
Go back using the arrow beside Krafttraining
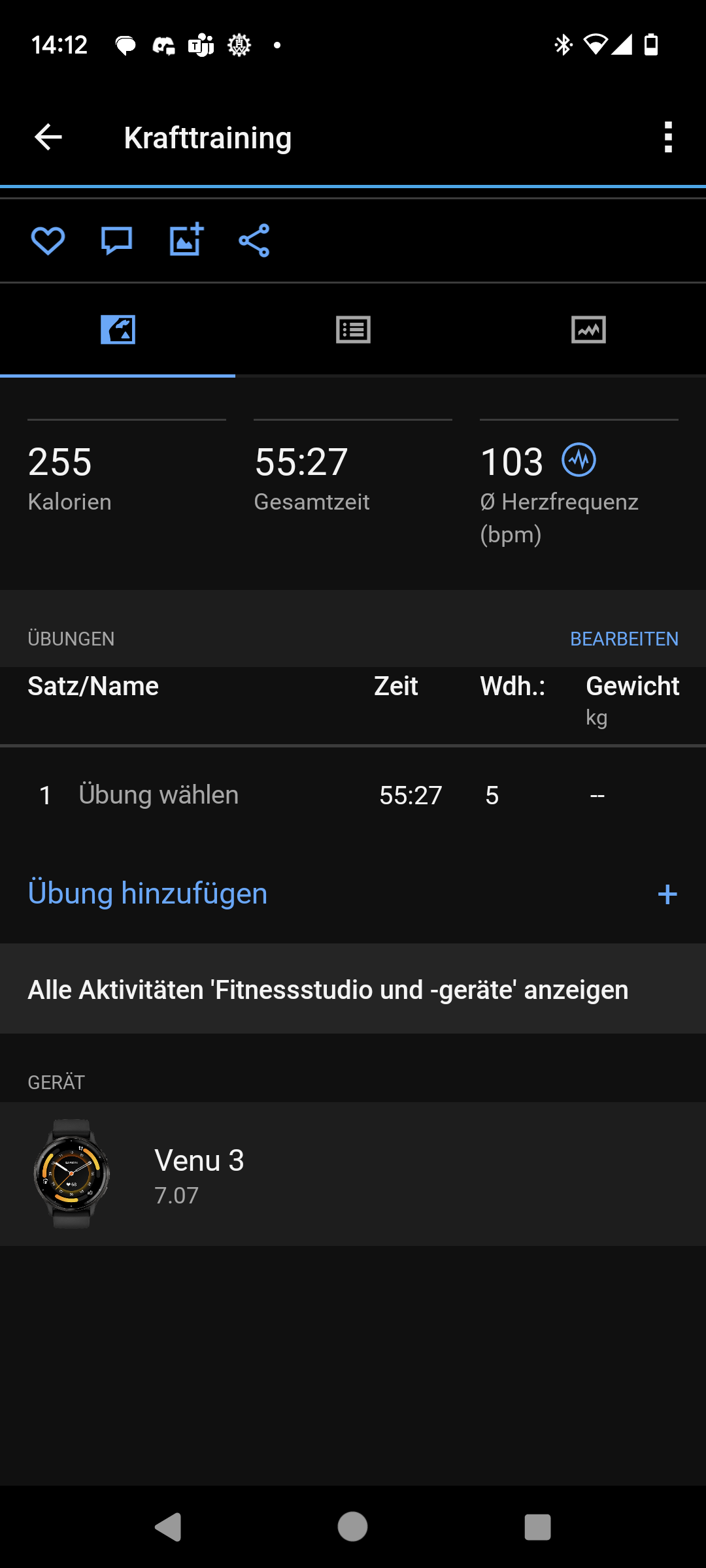48,137
